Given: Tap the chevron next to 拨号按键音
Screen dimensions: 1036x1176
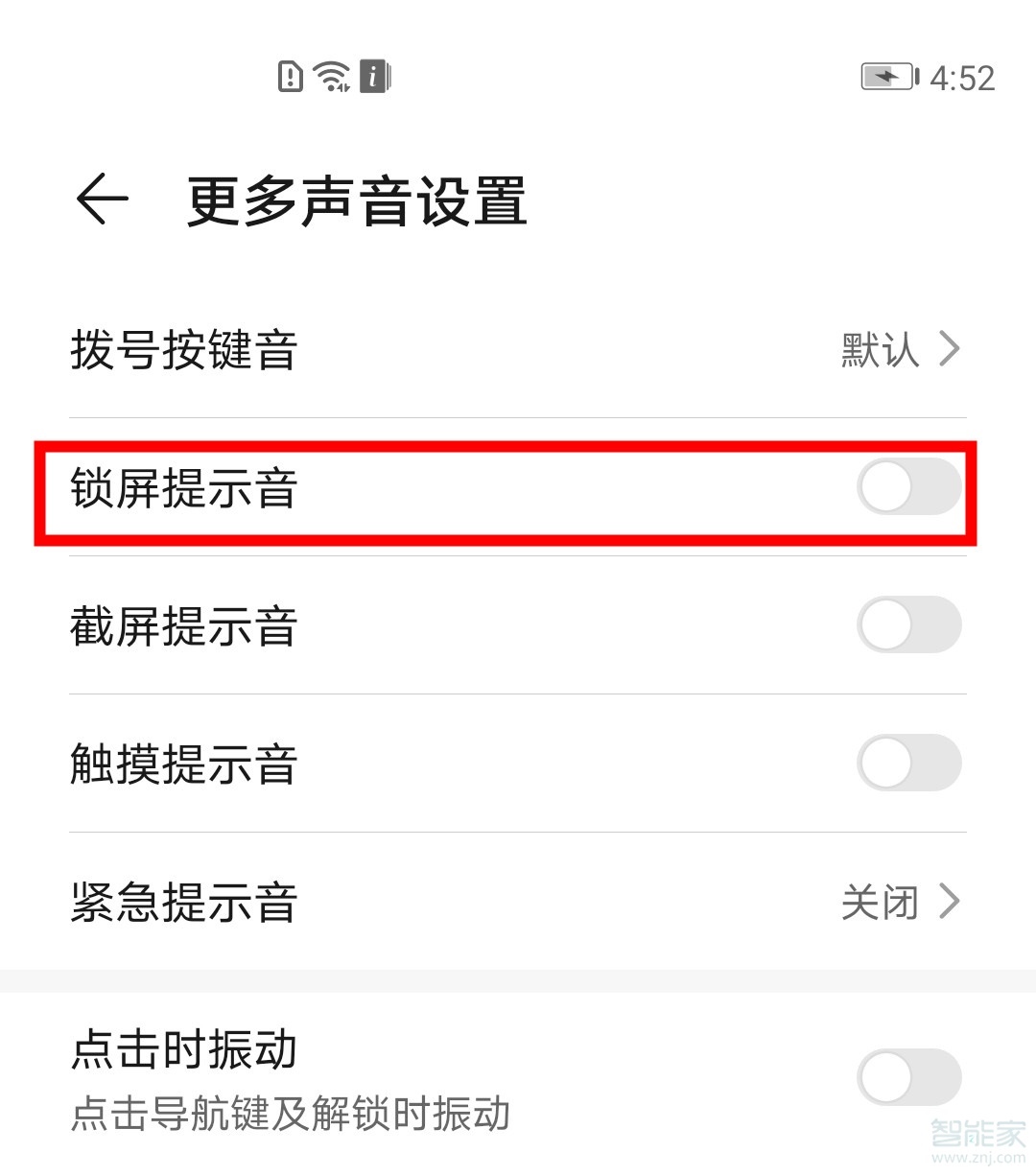Looking at the screenshot, I should [951, 351].
